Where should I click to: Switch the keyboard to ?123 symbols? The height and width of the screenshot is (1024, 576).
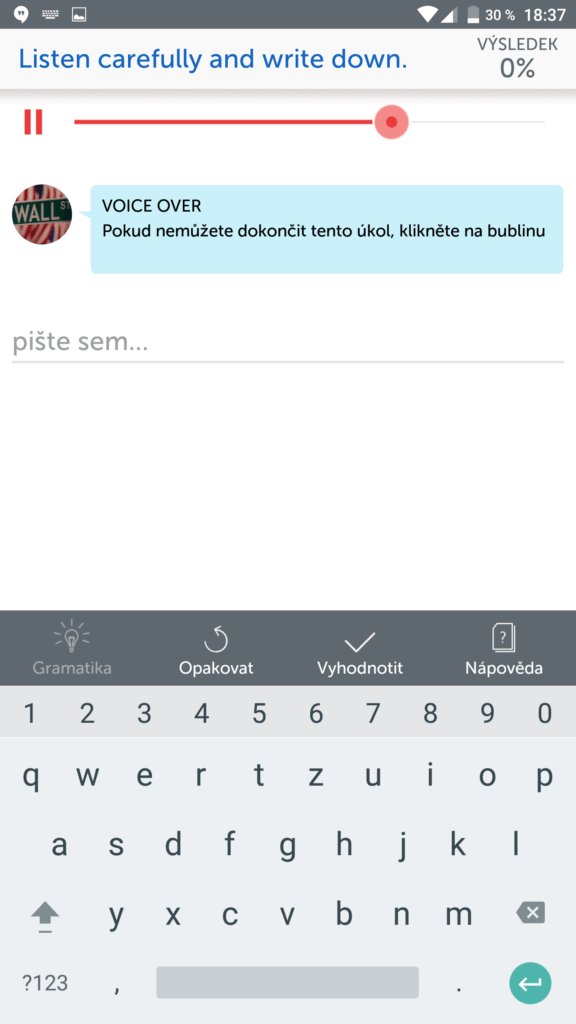click(45, 984)
